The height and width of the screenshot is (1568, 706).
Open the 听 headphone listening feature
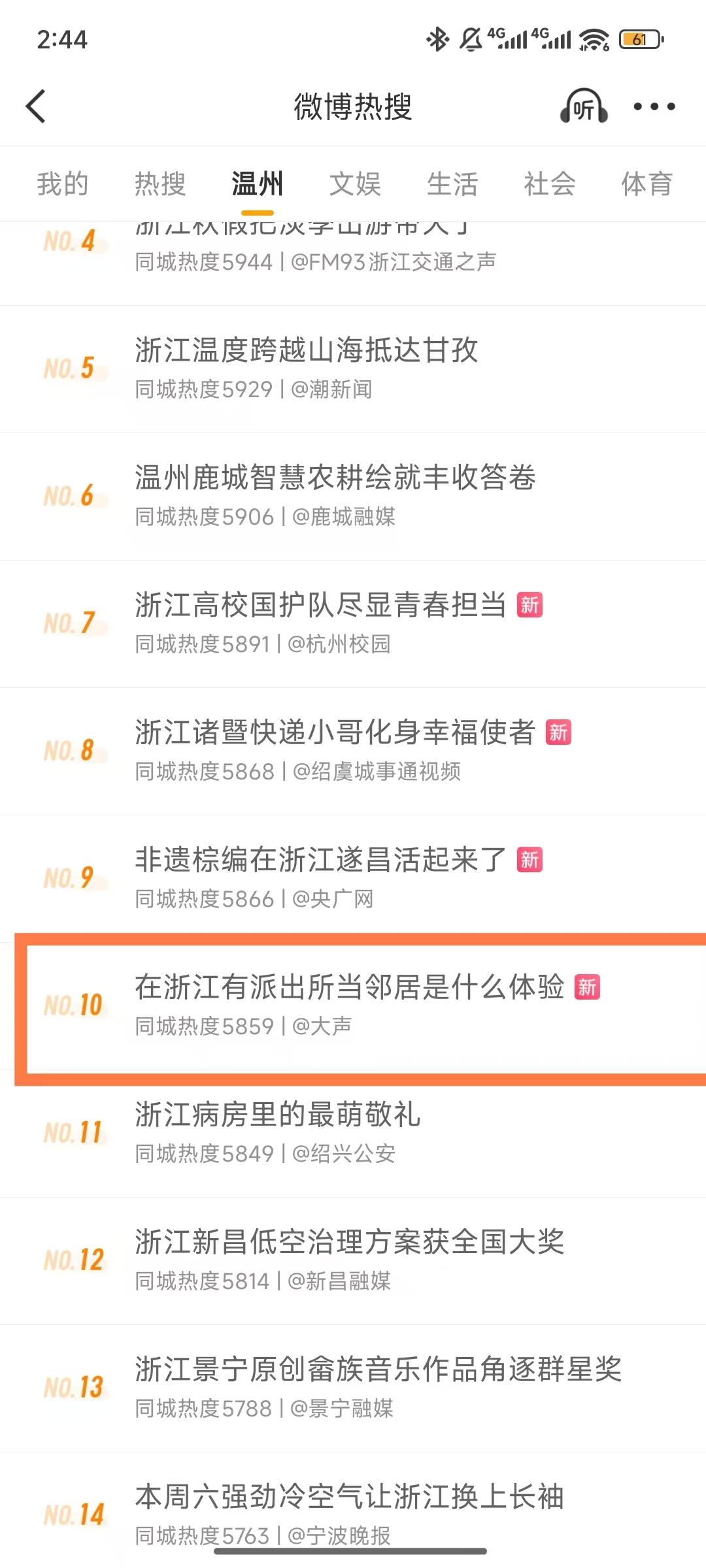(x=584, y=106)
